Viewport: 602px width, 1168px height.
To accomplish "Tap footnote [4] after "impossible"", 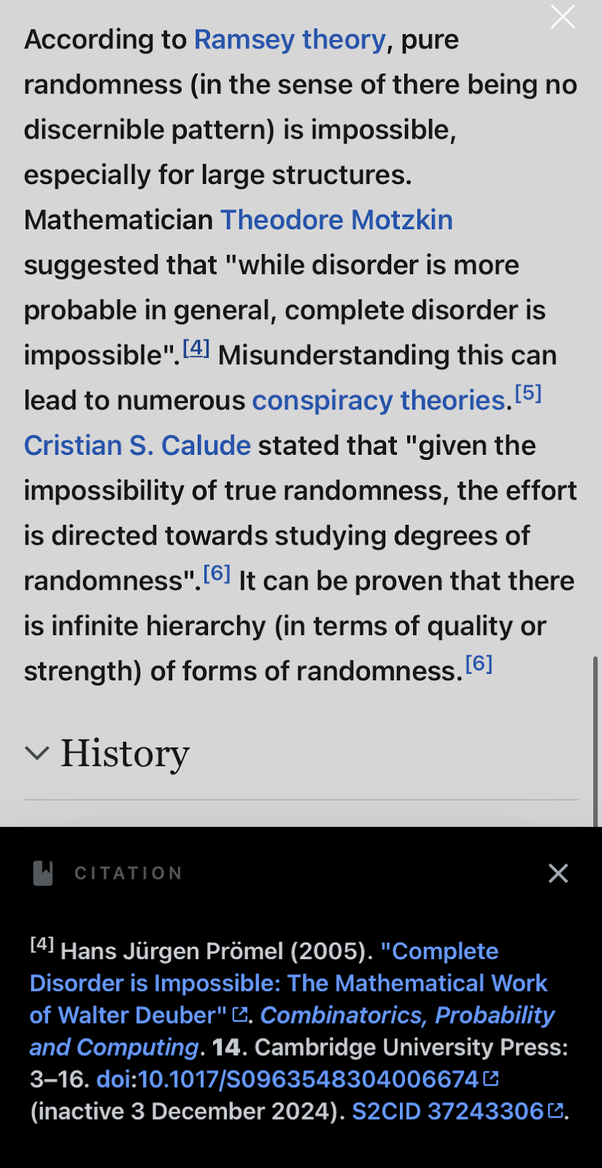I will (196, 349).
